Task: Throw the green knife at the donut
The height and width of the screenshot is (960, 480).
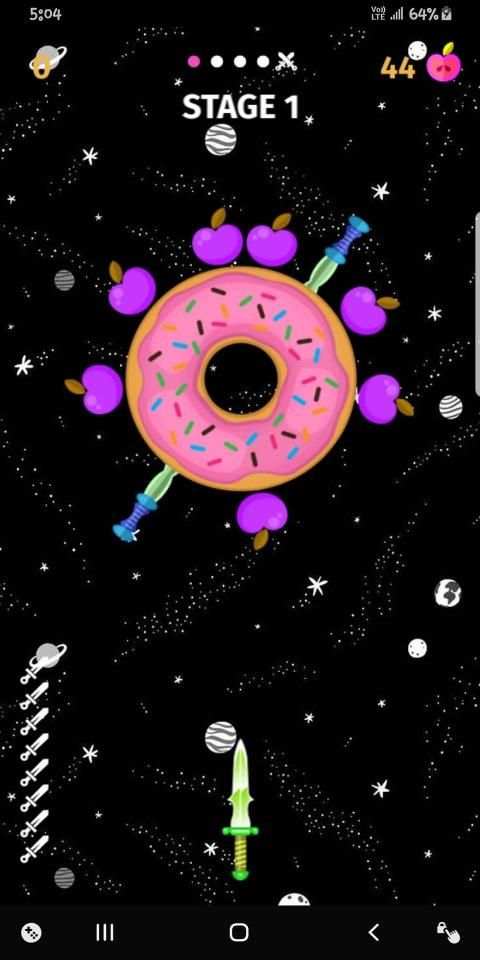Action: 240,809
